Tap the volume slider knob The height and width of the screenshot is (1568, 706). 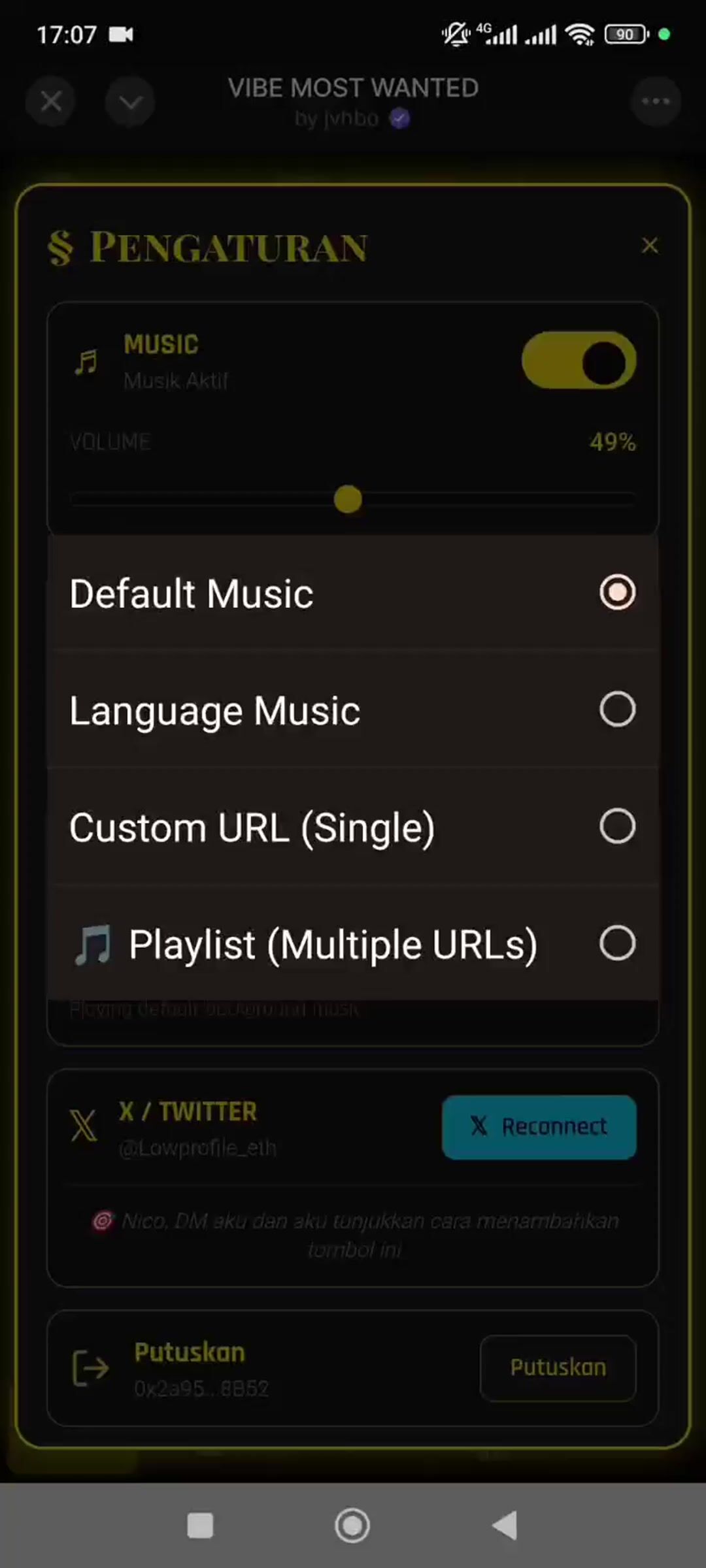click(348, 500)
